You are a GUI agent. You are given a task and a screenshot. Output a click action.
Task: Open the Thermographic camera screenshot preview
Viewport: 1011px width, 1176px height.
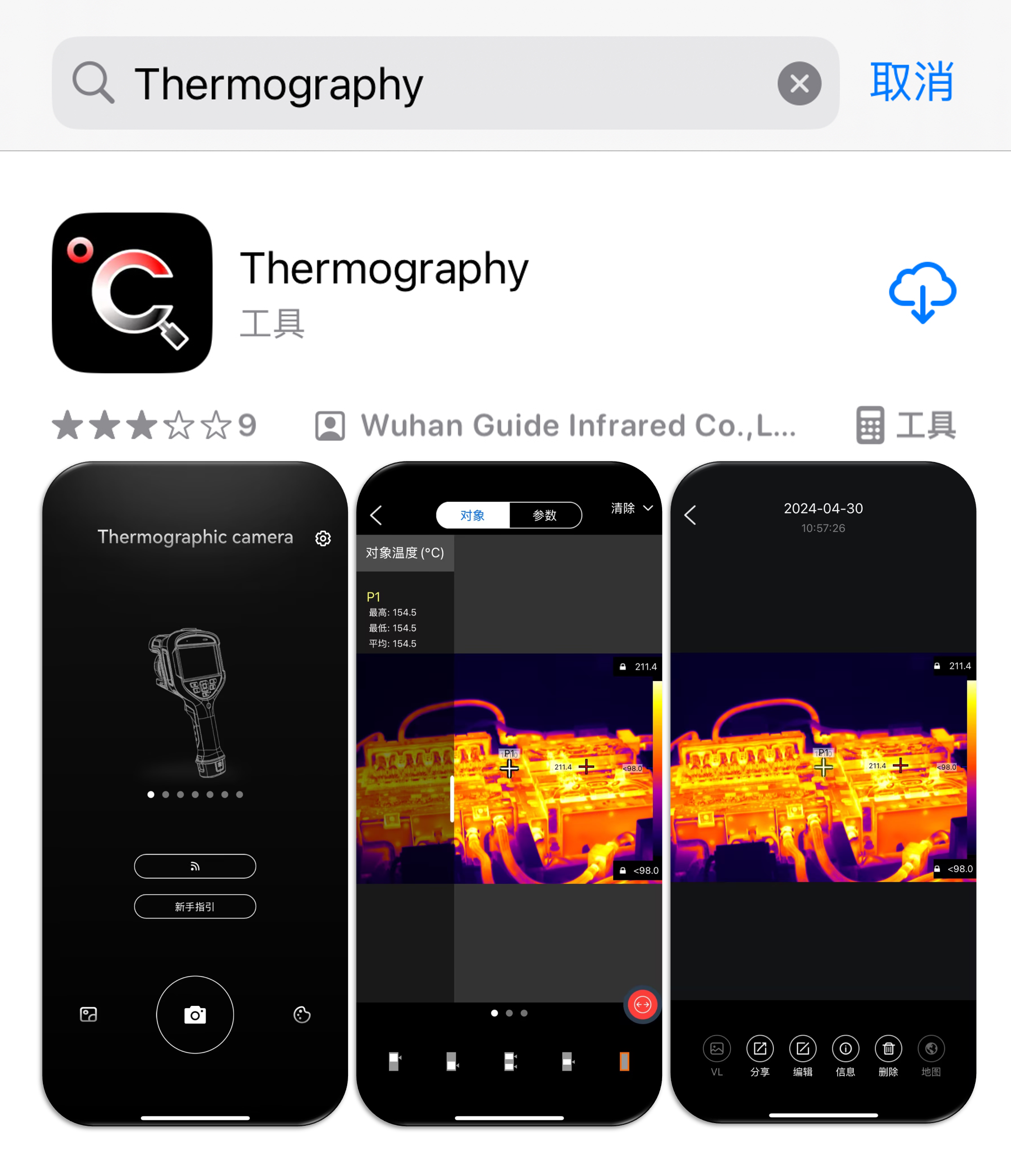click(x=195, y=793)
